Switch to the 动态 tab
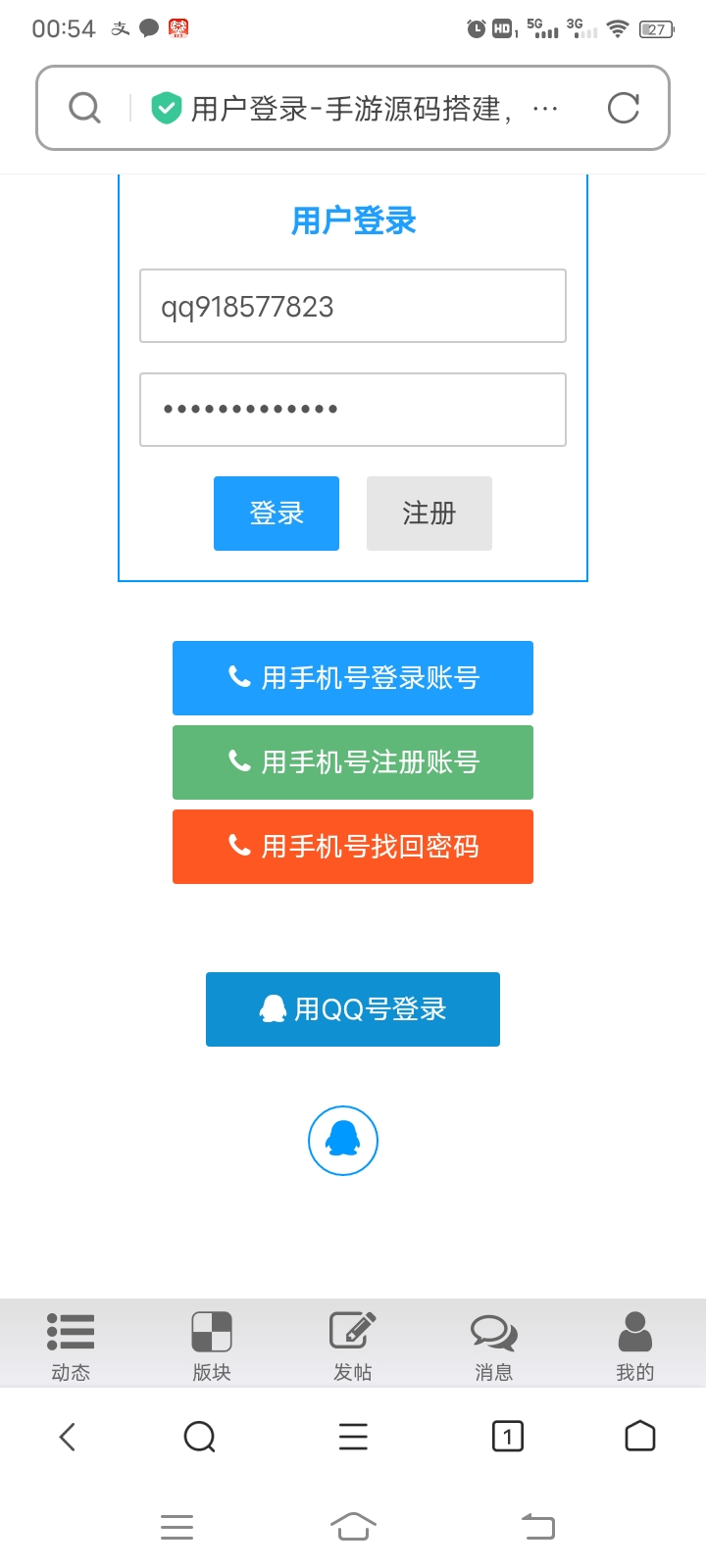This screenshot has width=706, height=1568. click(71, 1347)
